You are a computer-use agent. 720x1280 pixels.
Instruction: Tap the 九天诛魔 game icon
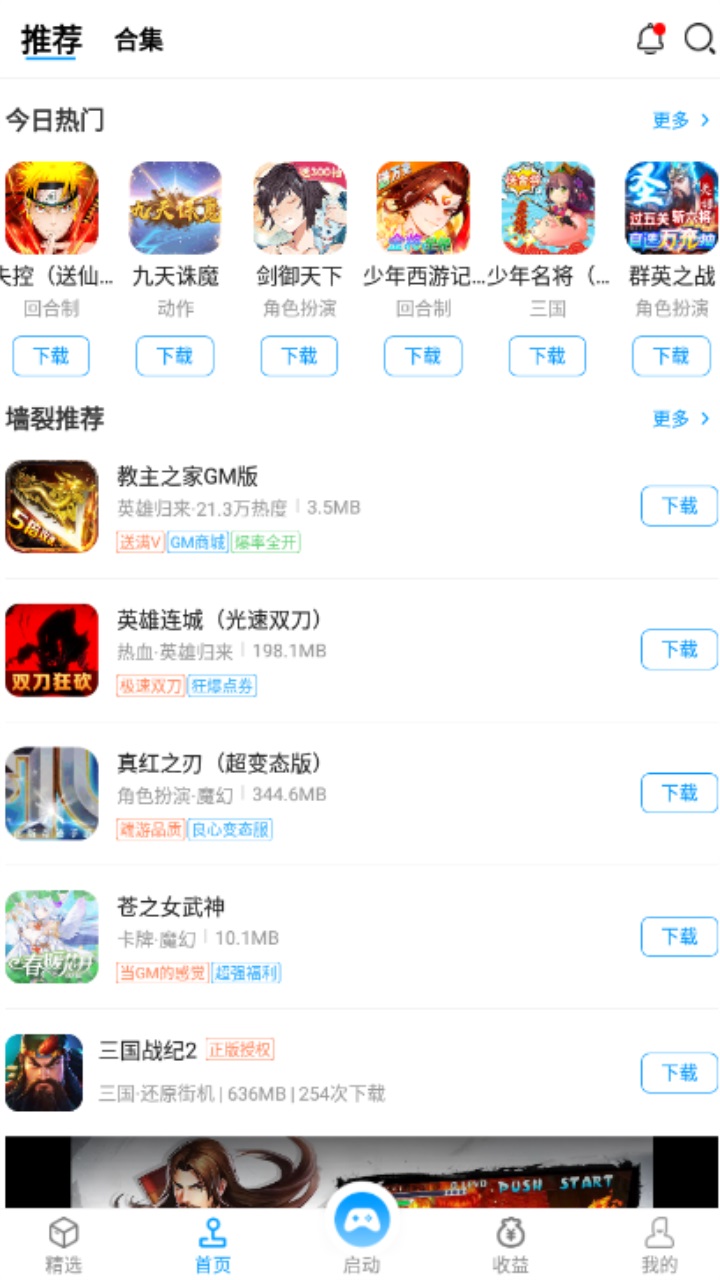pyautogui.click(x=175, y=207)
